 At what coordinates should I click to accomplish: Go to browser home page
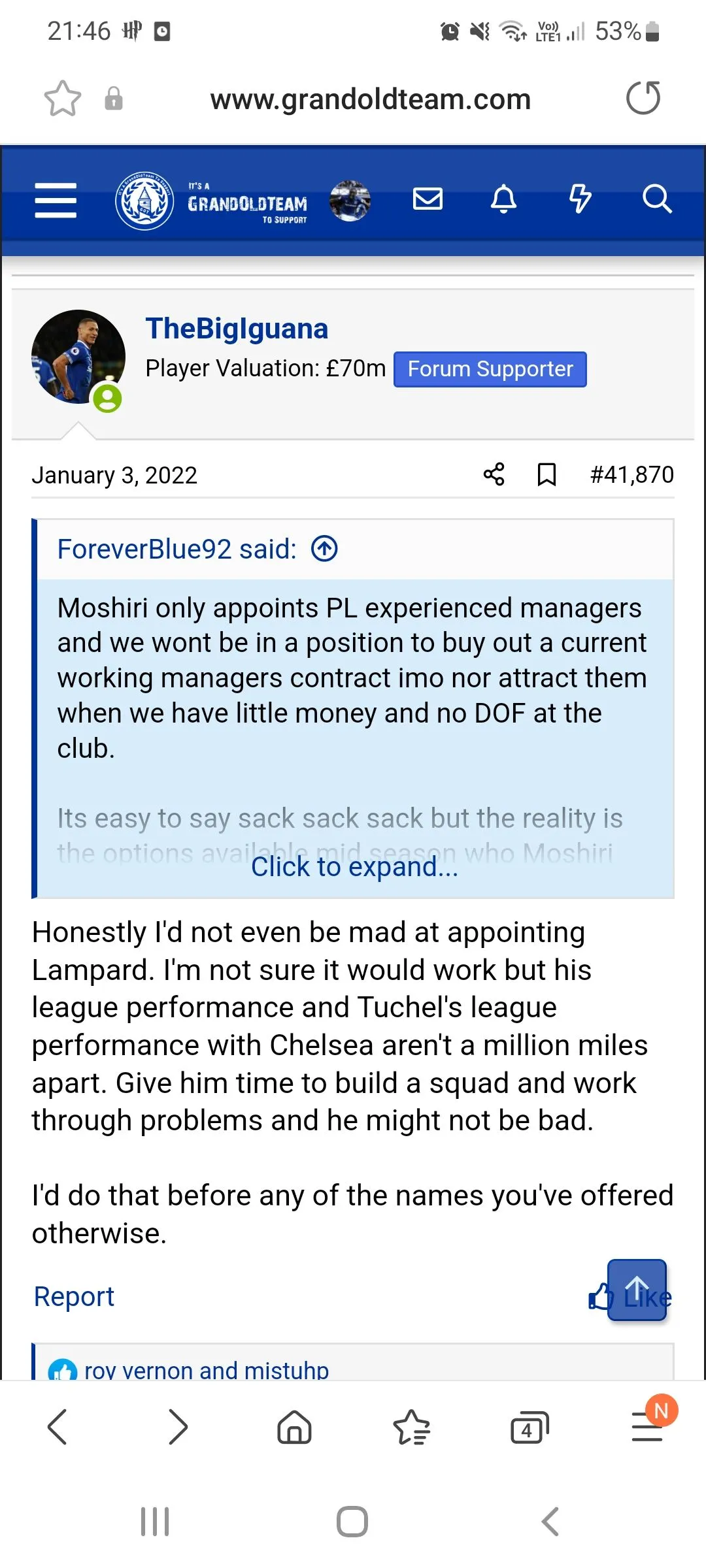294,1427
